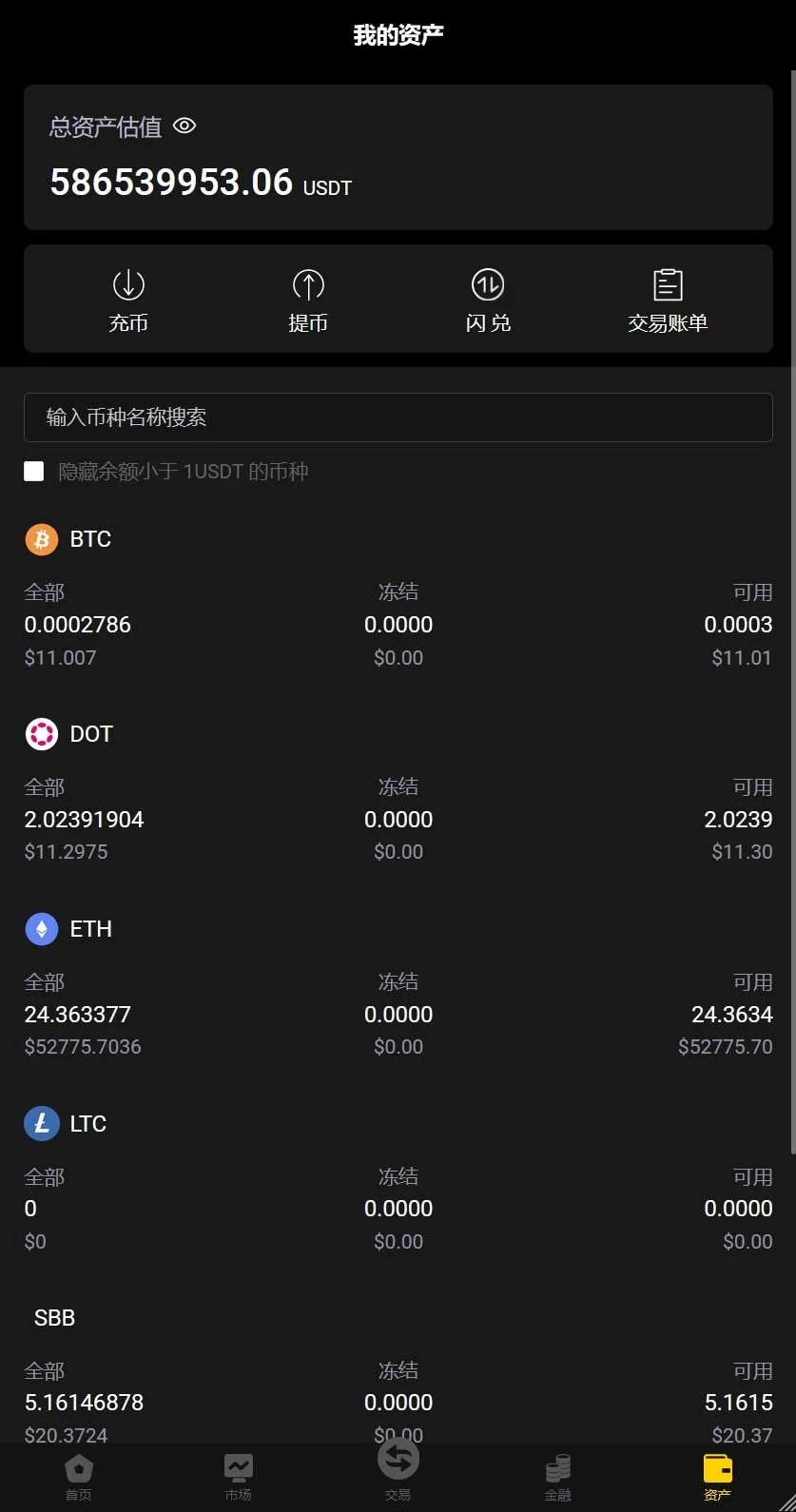View the 交易账单 transaction bill
Screen dimensions: 796x1512
point(668,300)
